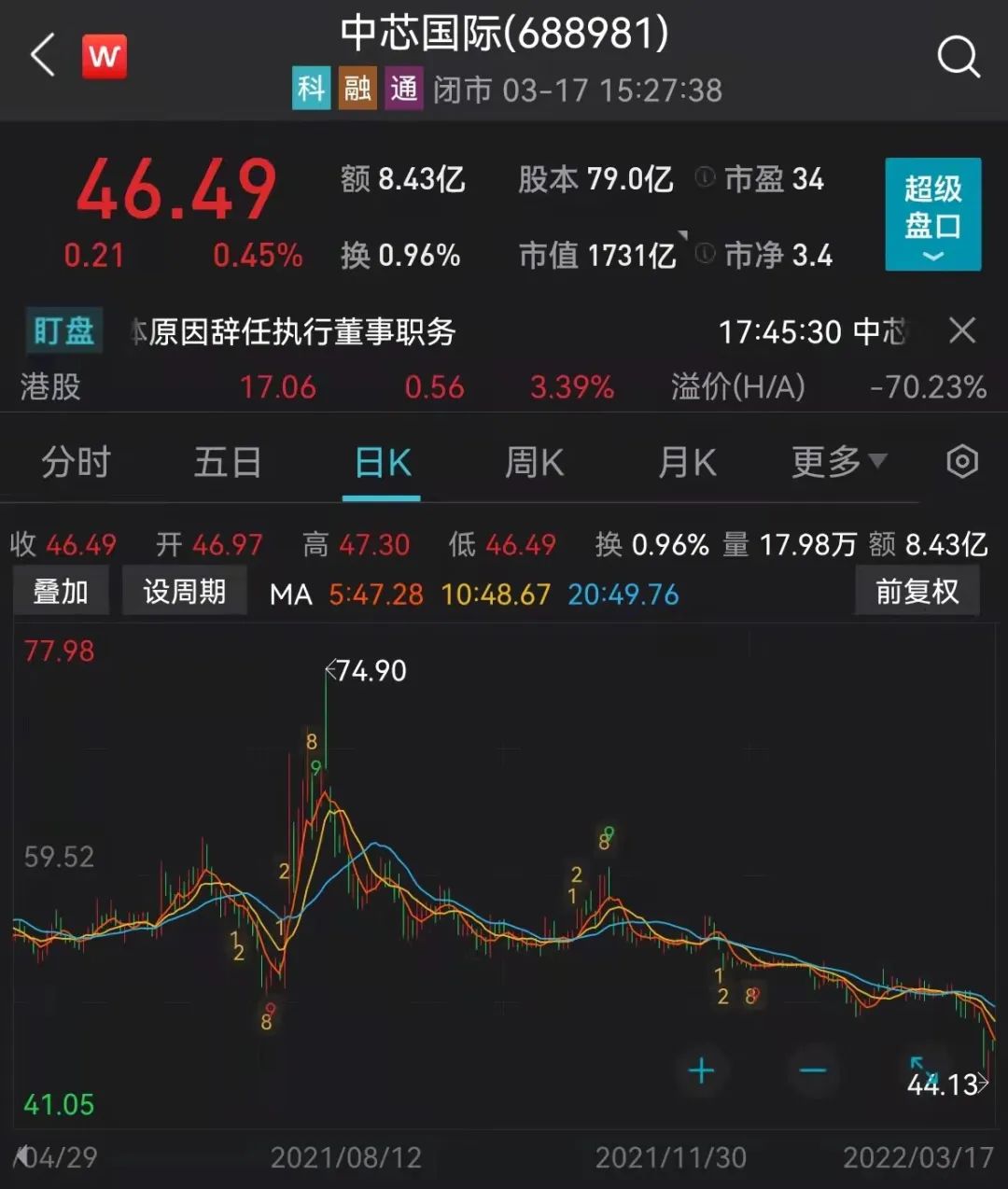Switch to 五日 chart tab

coord(228,462)
